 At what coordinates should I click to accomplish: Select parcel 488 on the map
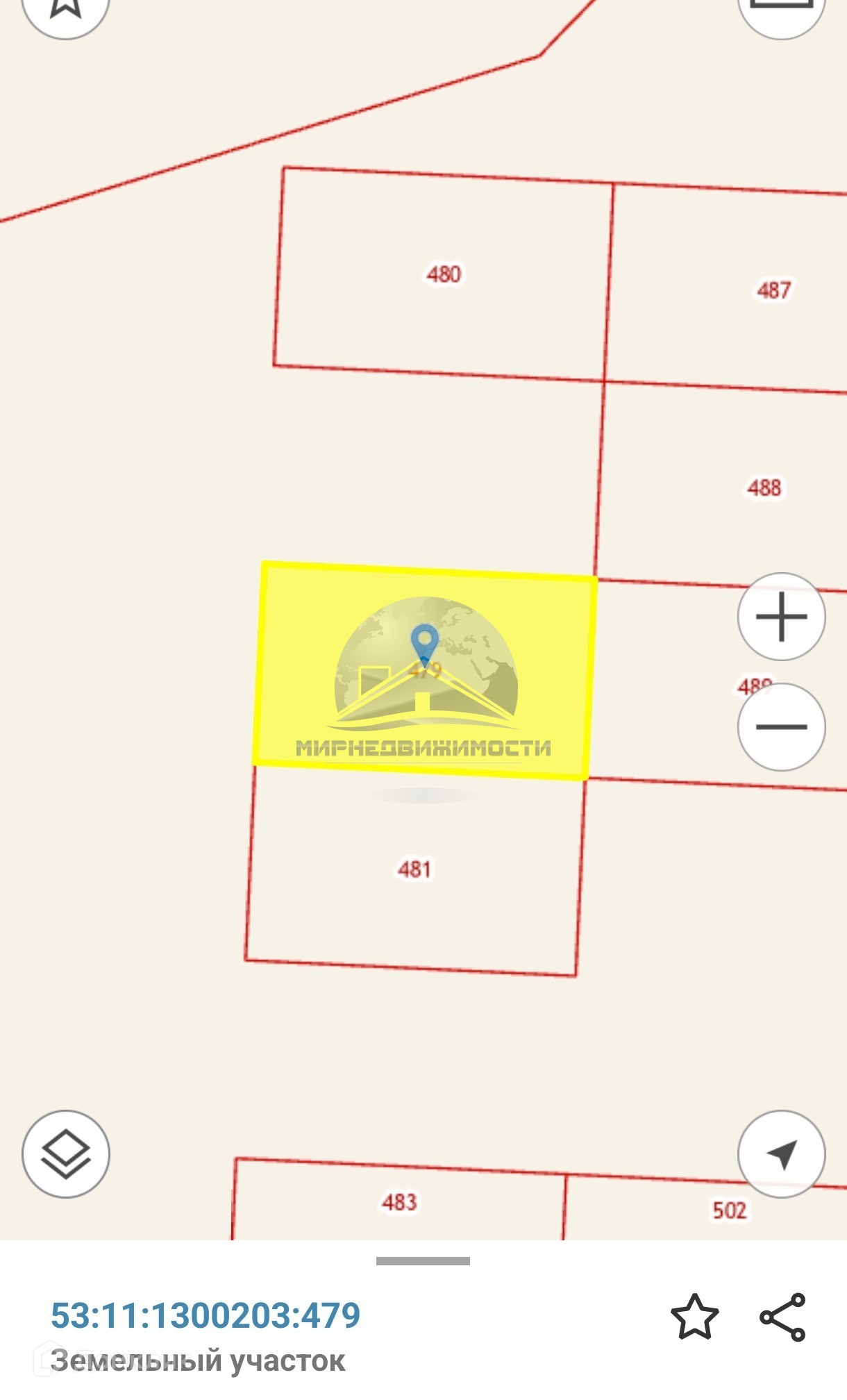point(764,487)
